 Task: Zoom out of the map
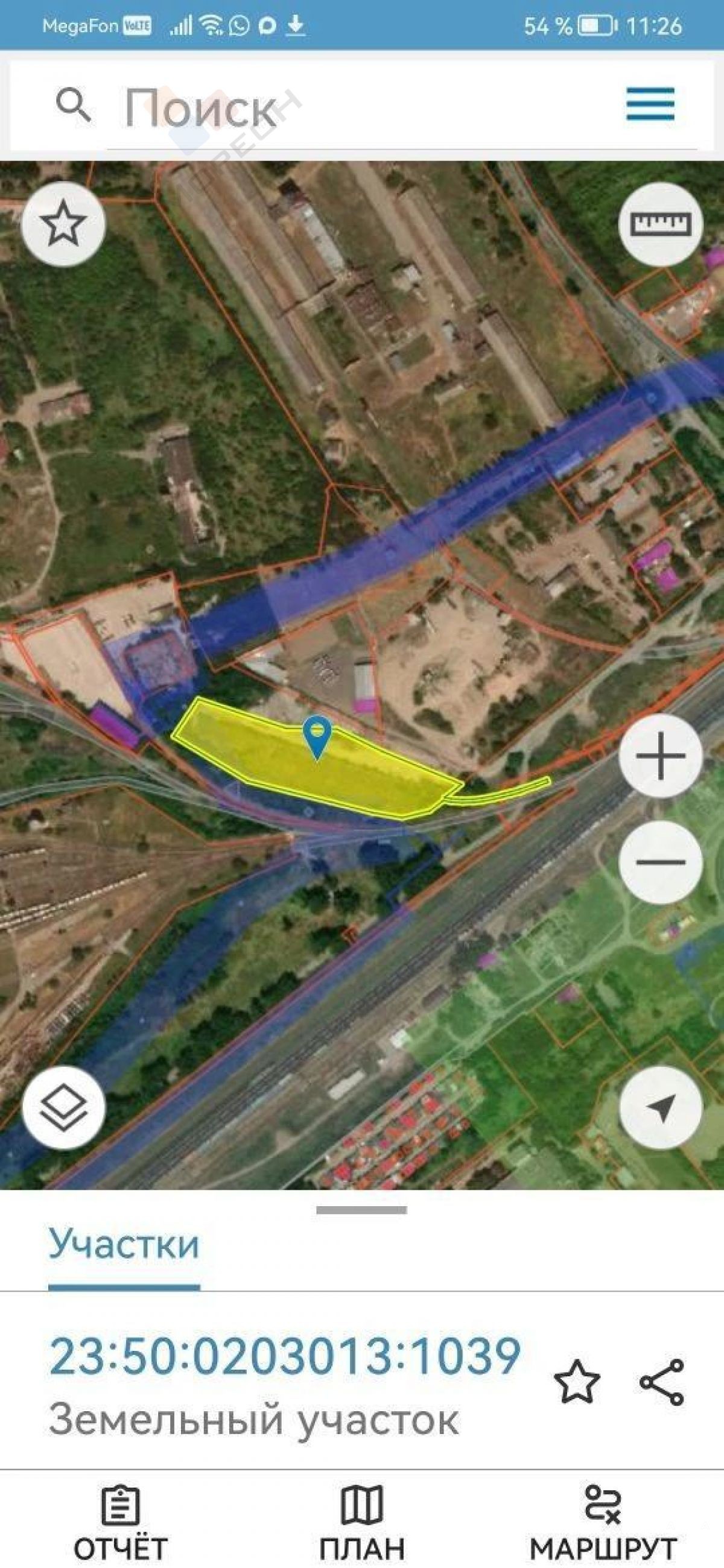pyautogui.click(x=661, y=862)
